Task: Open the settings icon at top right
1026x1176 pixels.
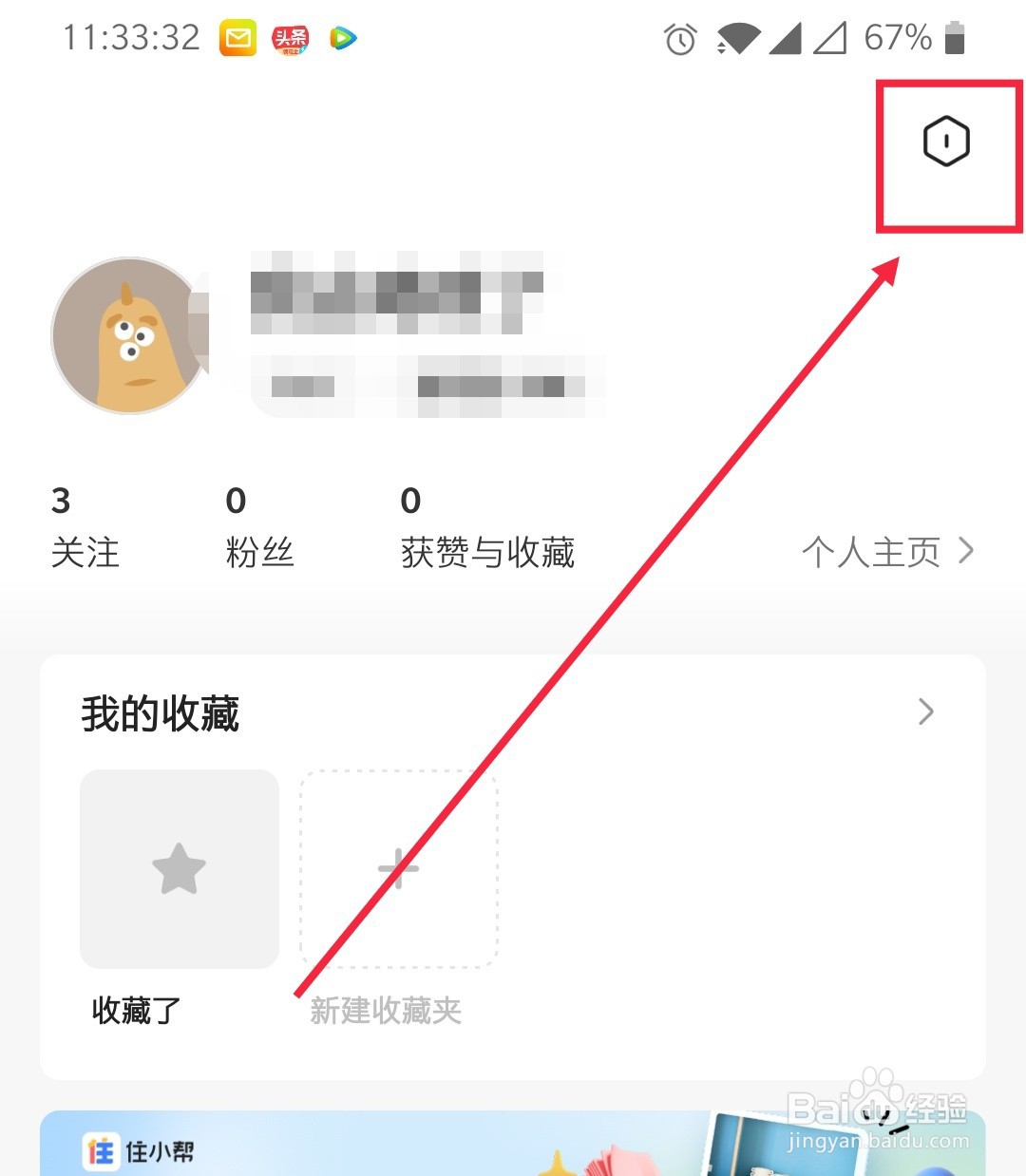Action: pos(945,142)
